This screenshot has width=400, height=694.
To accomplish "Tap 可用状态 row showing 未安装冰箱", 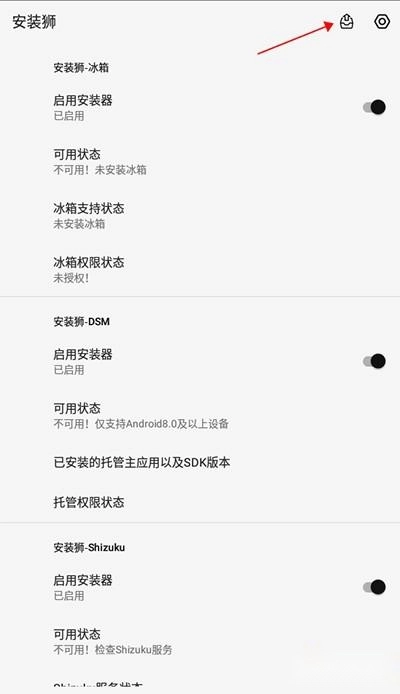I will [x=200, y=162].
